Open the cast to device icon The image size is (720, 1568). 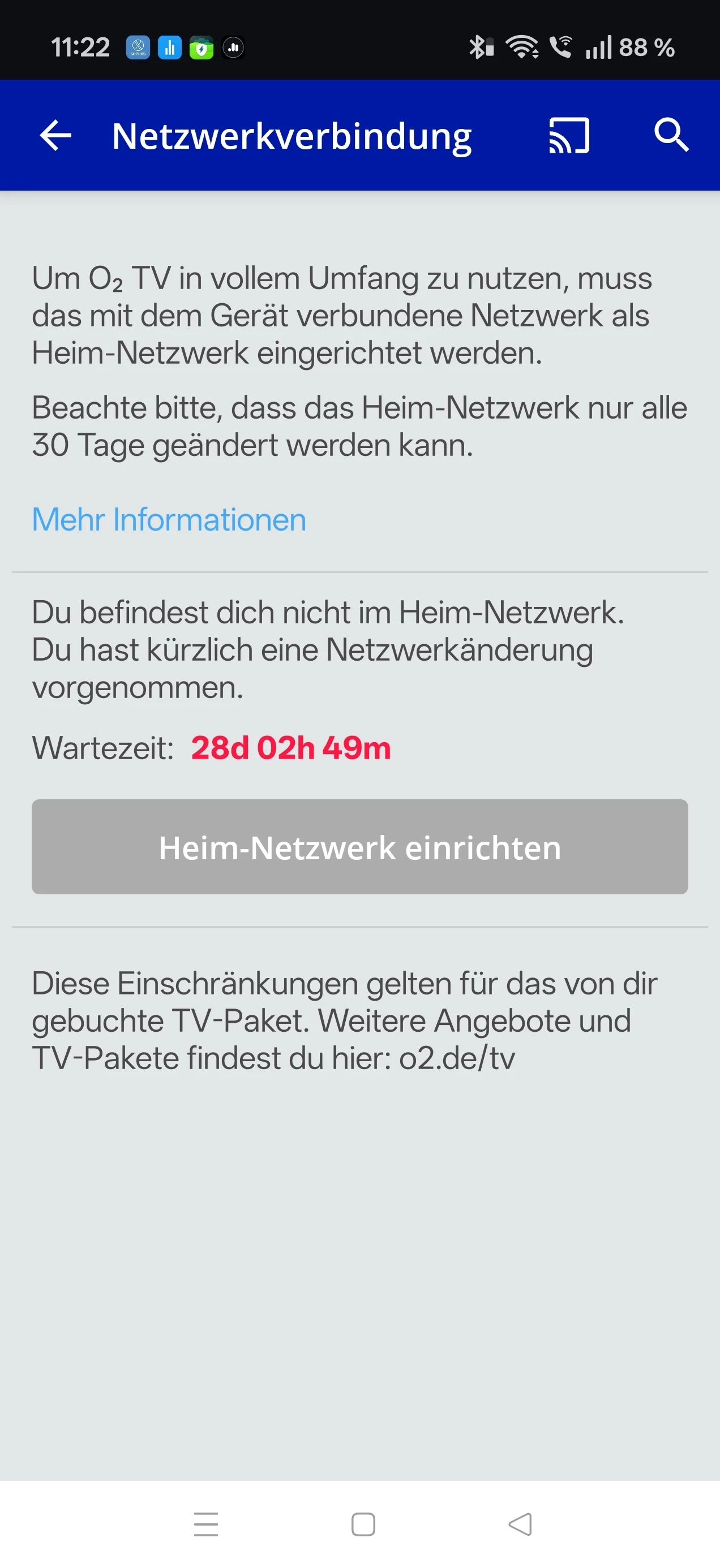[x=569, y=135]
